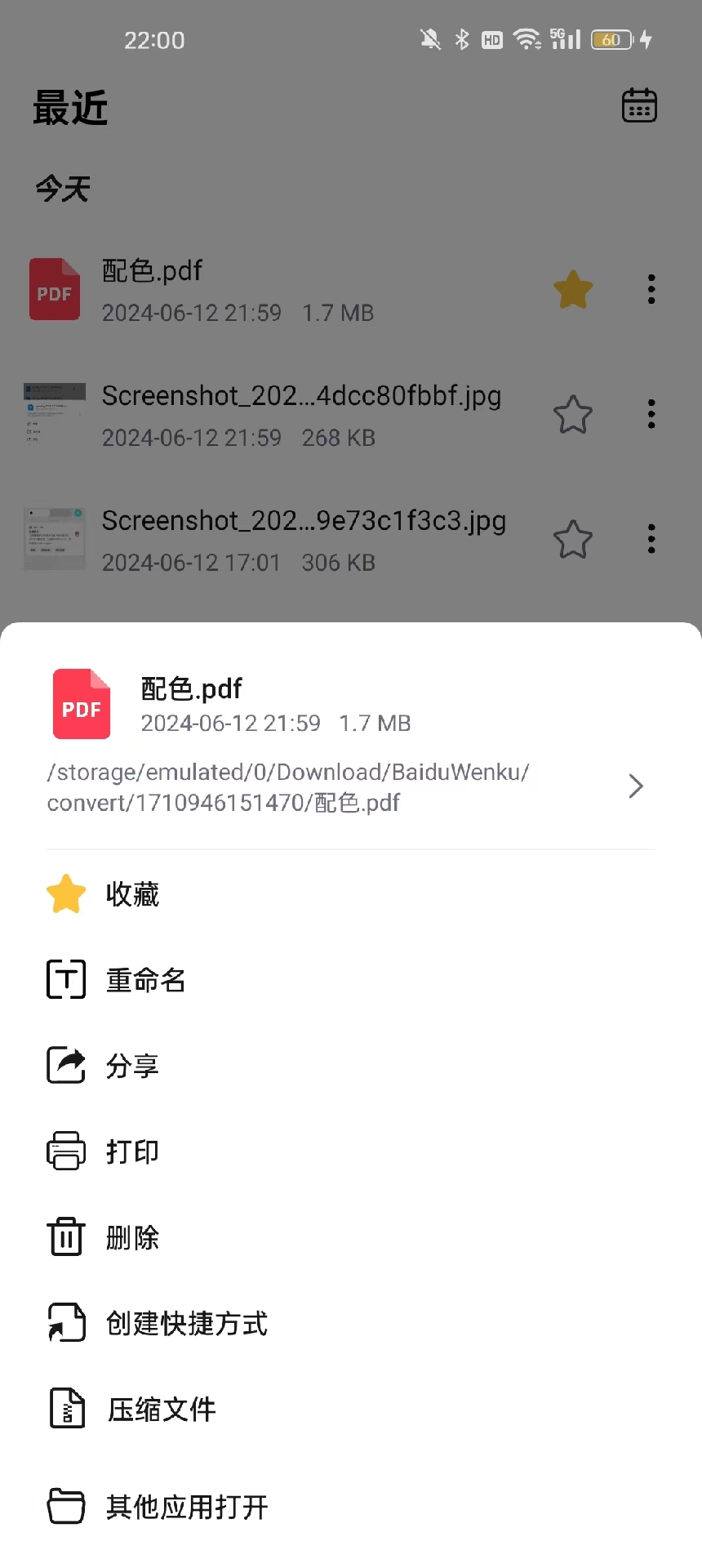Star the Screenshot_202...9e73c1f3c3.jpg file
This screenshot has height=1568, width=702.
572,539
